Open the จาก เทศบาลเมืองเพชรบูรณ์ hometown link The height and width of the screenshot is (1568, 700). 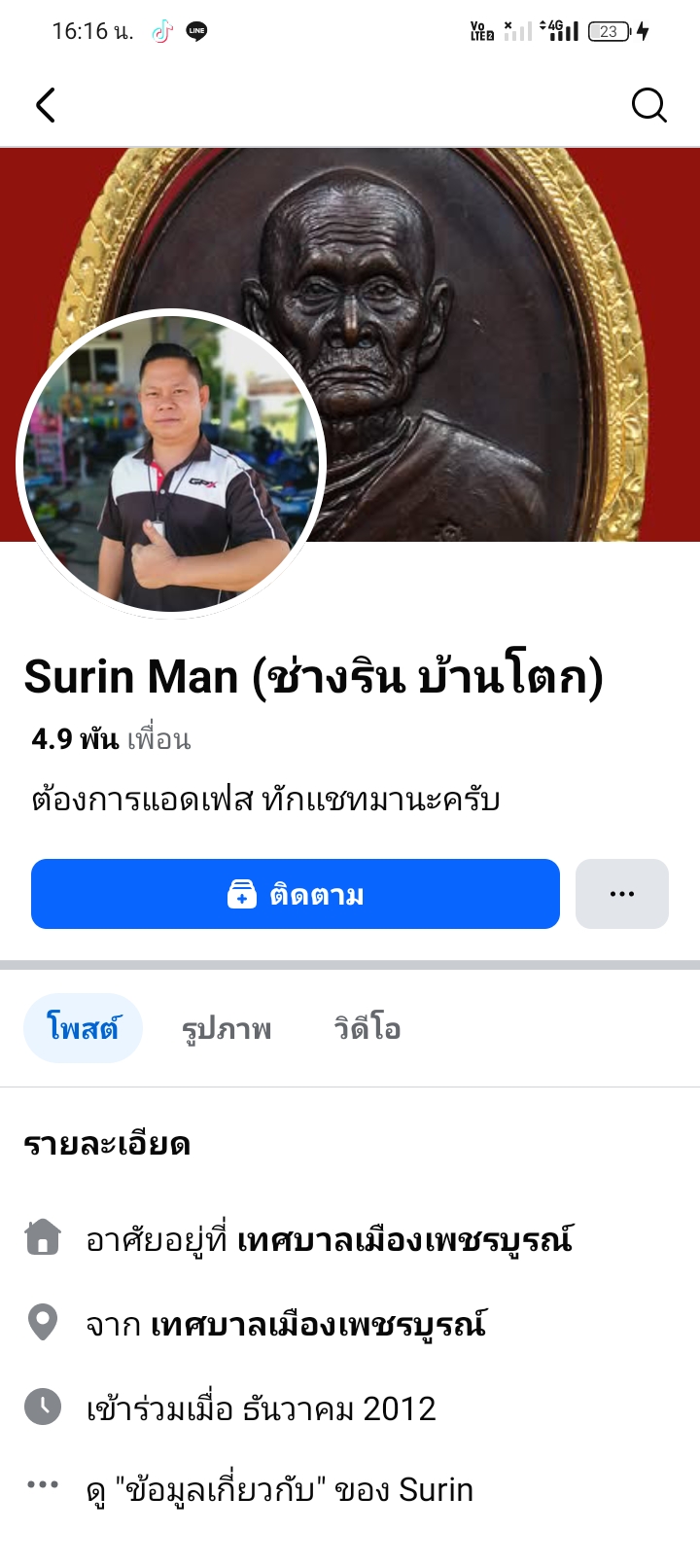[318, 1324]
